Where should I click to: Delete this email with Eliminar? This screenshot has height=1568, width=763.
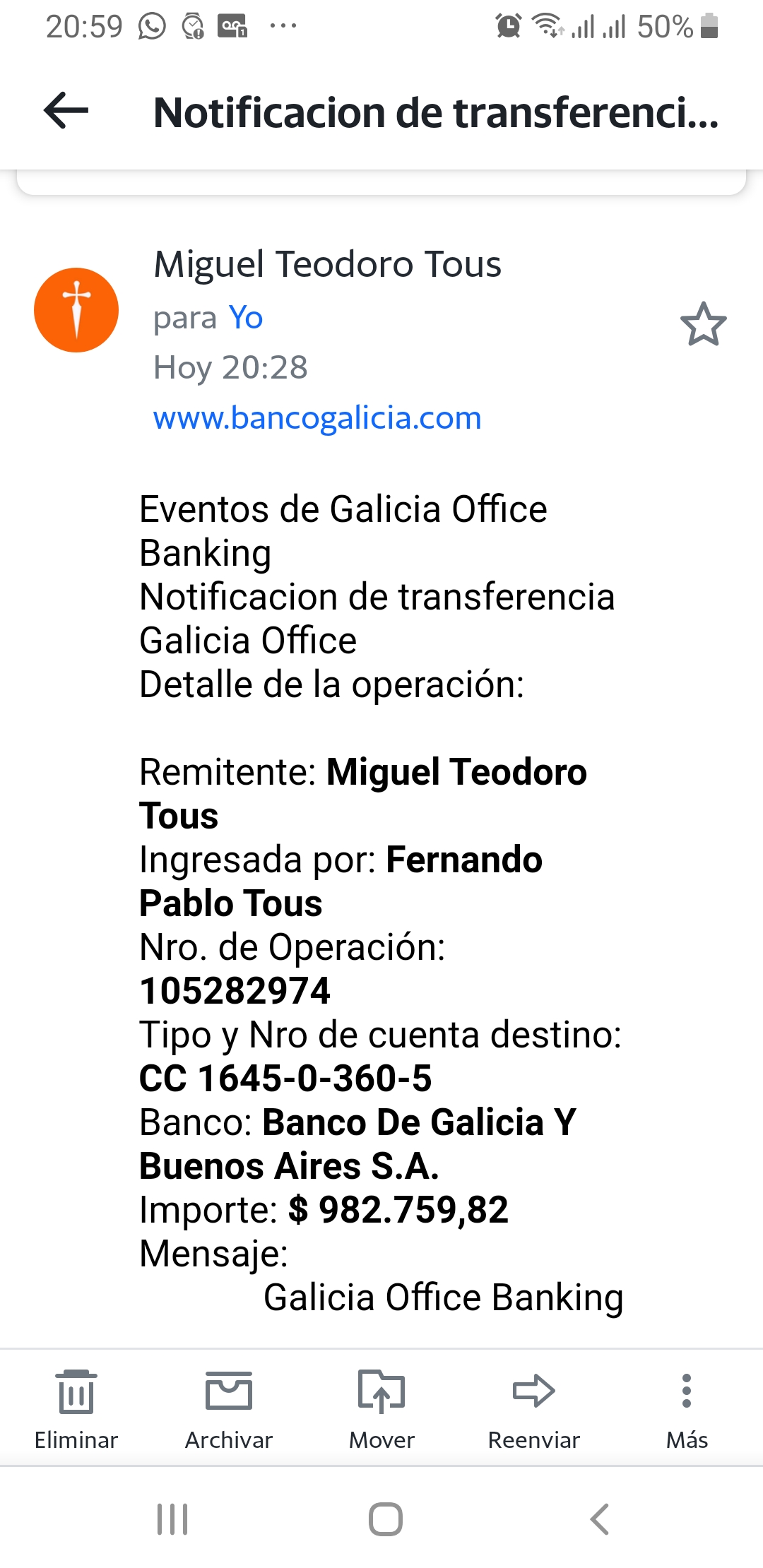point(76,1410)
